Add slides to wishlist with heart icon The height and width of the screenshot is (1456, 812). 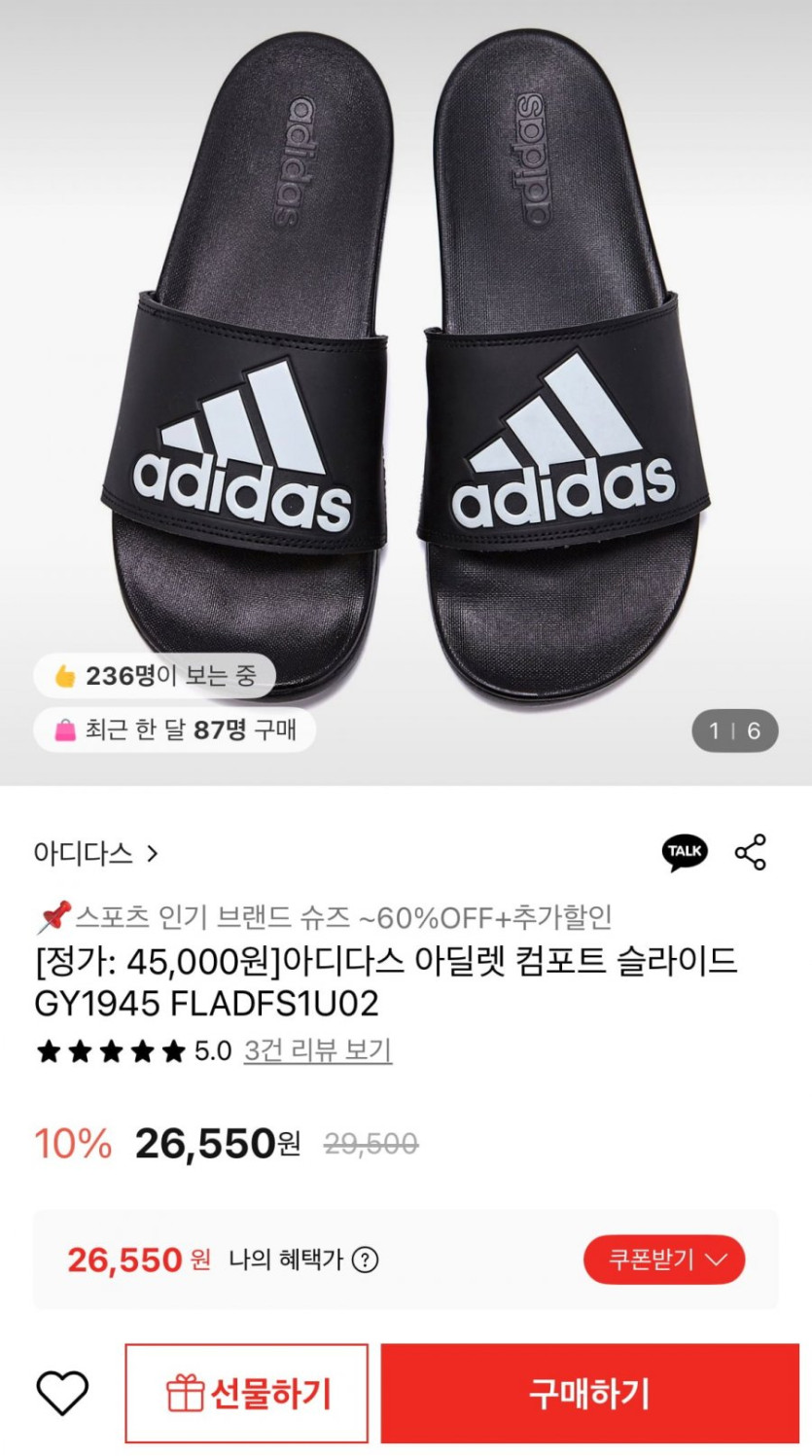click(x=62, y=1393)
